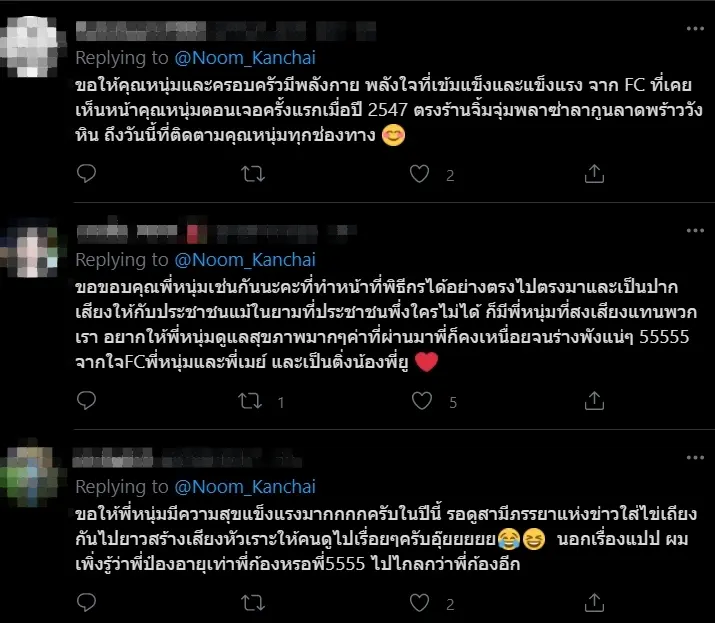Reply to the tweet mentioning year 2547
Viewport: 715px width, 623px height.
click(x=87, y=174)
